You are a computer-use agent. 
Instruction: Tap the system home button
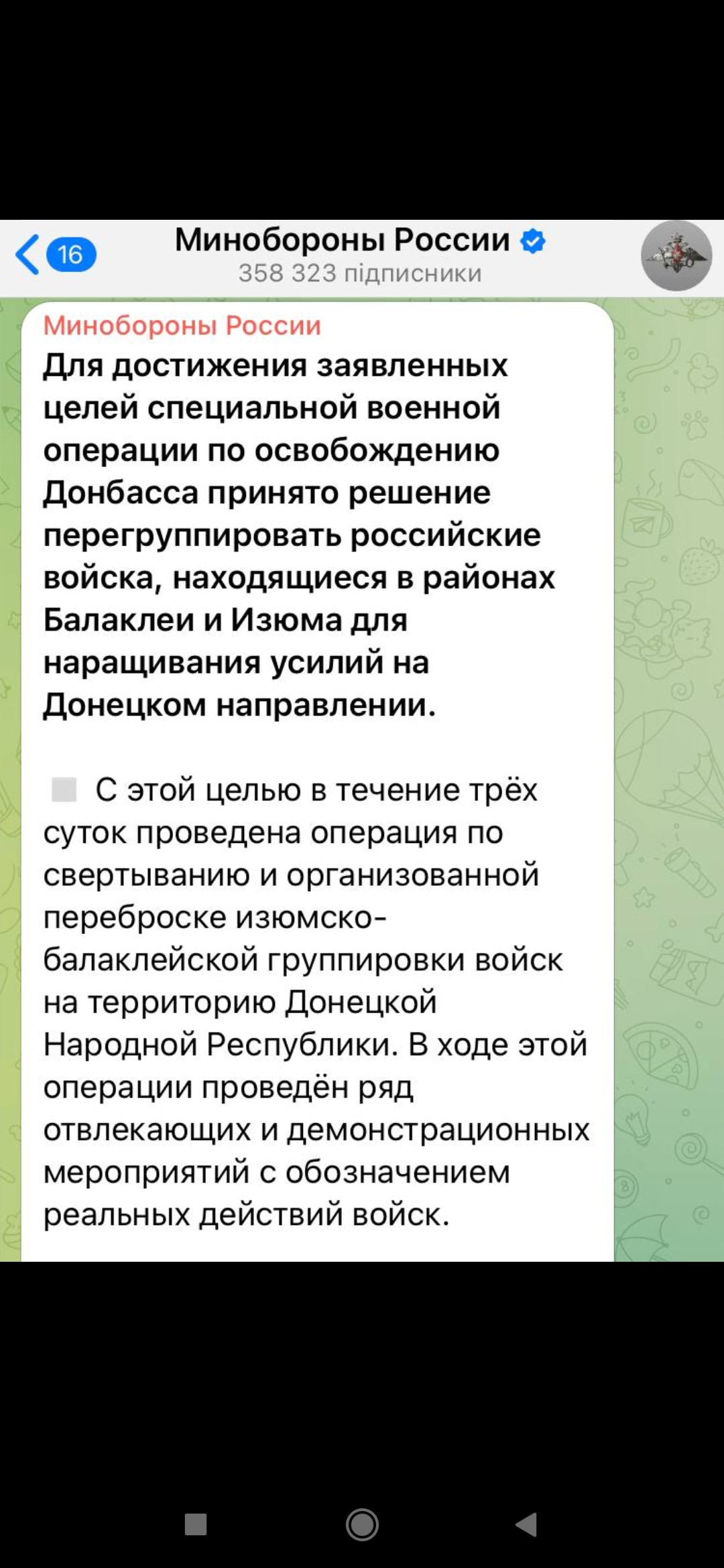(x=362, y=1524)
